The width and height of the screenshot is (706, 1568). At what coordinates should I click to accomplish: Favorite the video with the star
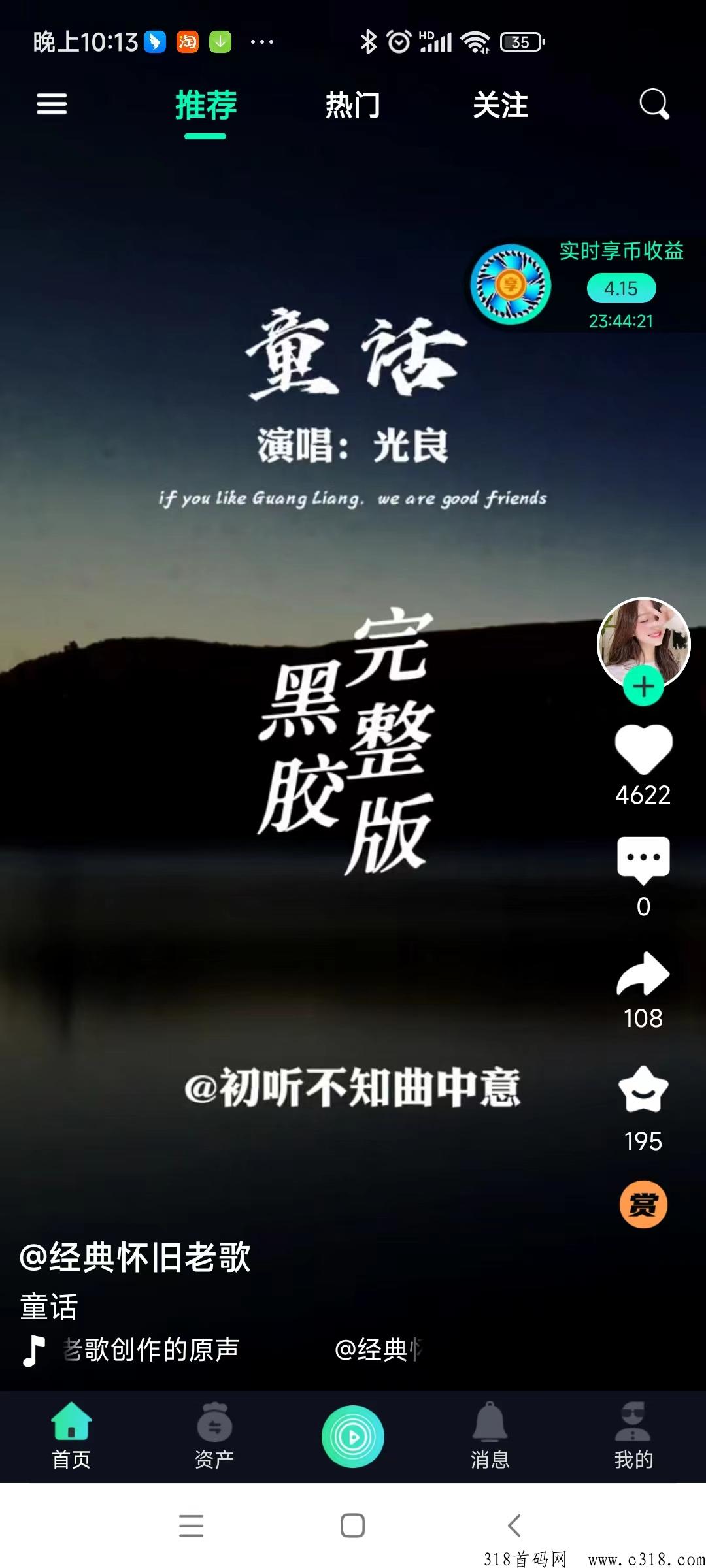[x=644, y=1089]
